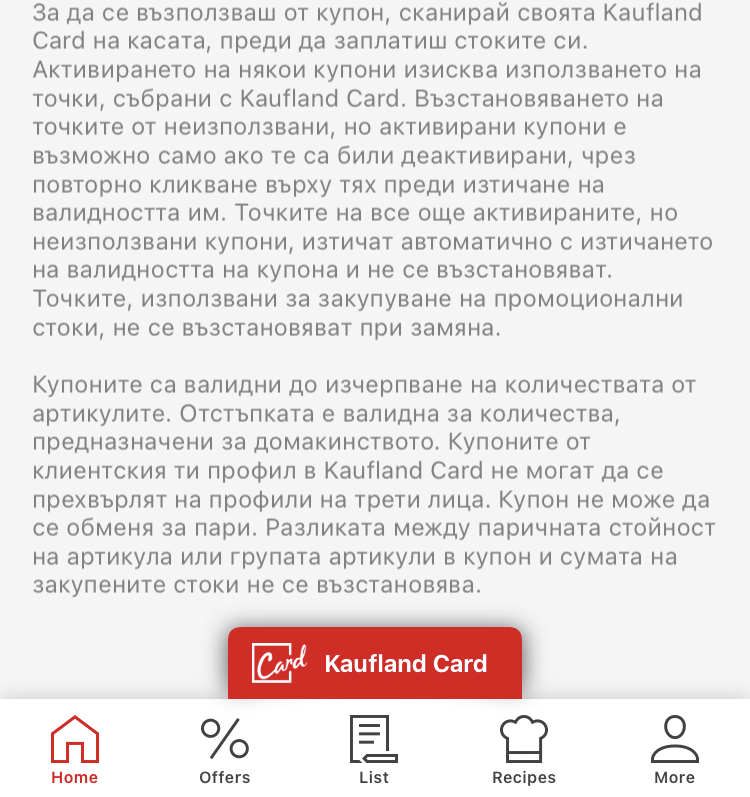This screenshot has height=797, width=750.
Task: Open the Offers tab
Action: (x=225, y=750)
